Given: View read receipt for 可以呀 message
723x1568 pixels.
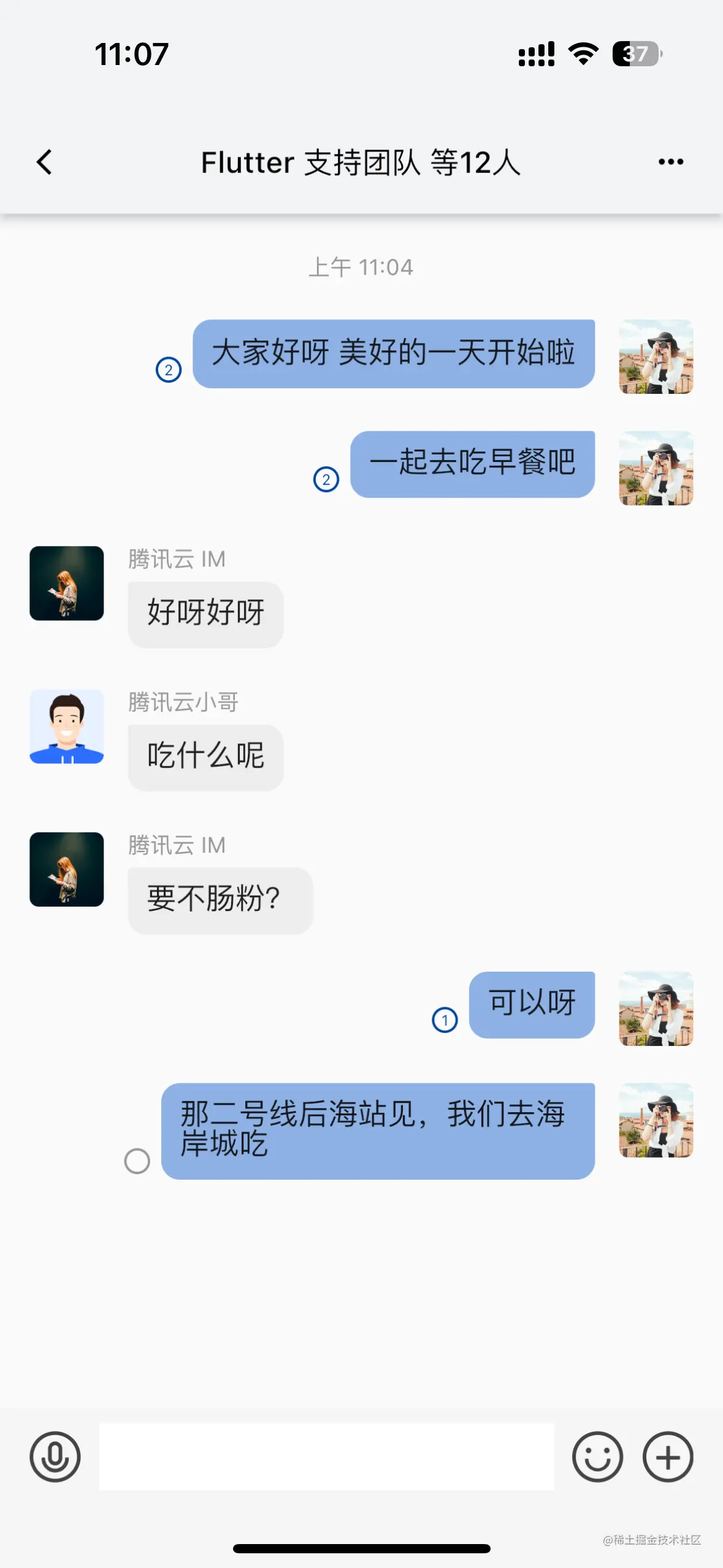Looking at the screenshot, I should click(x=445, y=1020).
